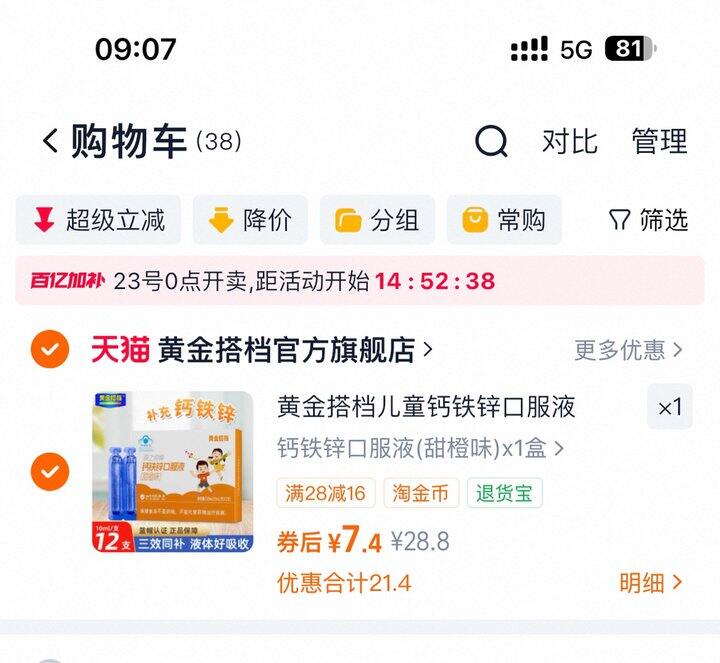This screenshot has width=720, height=663.
Task: Open the 钙铁锌口服液 product image
Action: click(172, 471)
